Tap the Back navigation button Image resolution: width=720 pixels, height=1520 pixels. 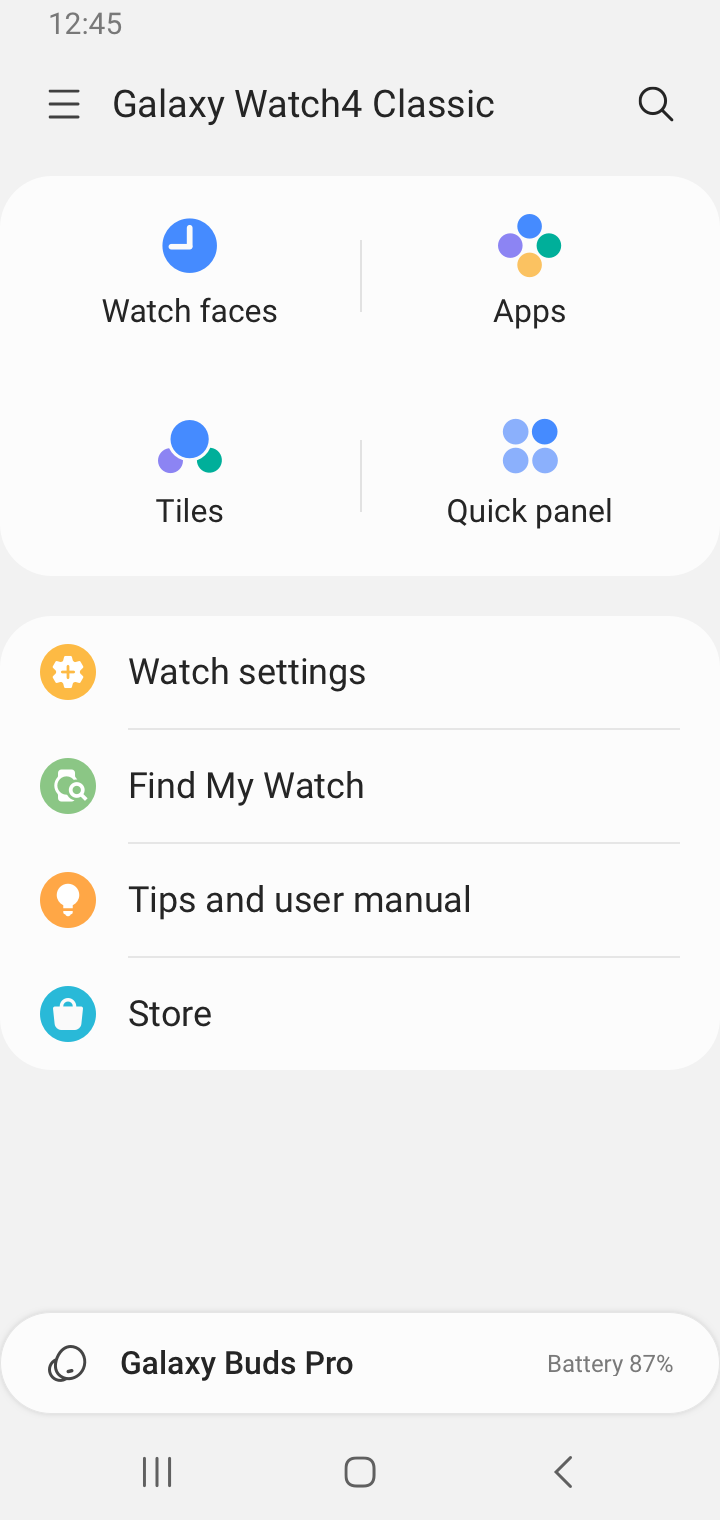562,1471
